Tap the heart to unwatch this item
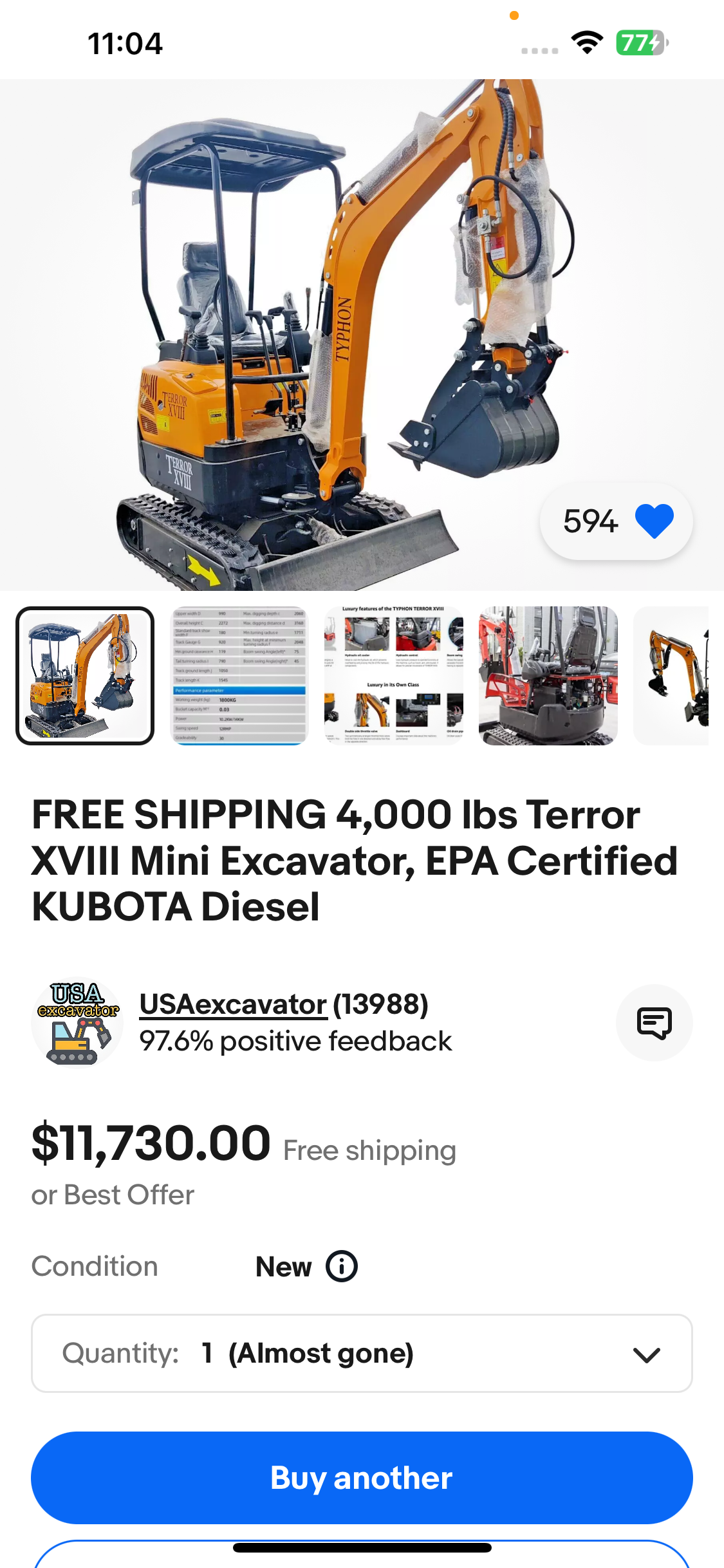 654,521
